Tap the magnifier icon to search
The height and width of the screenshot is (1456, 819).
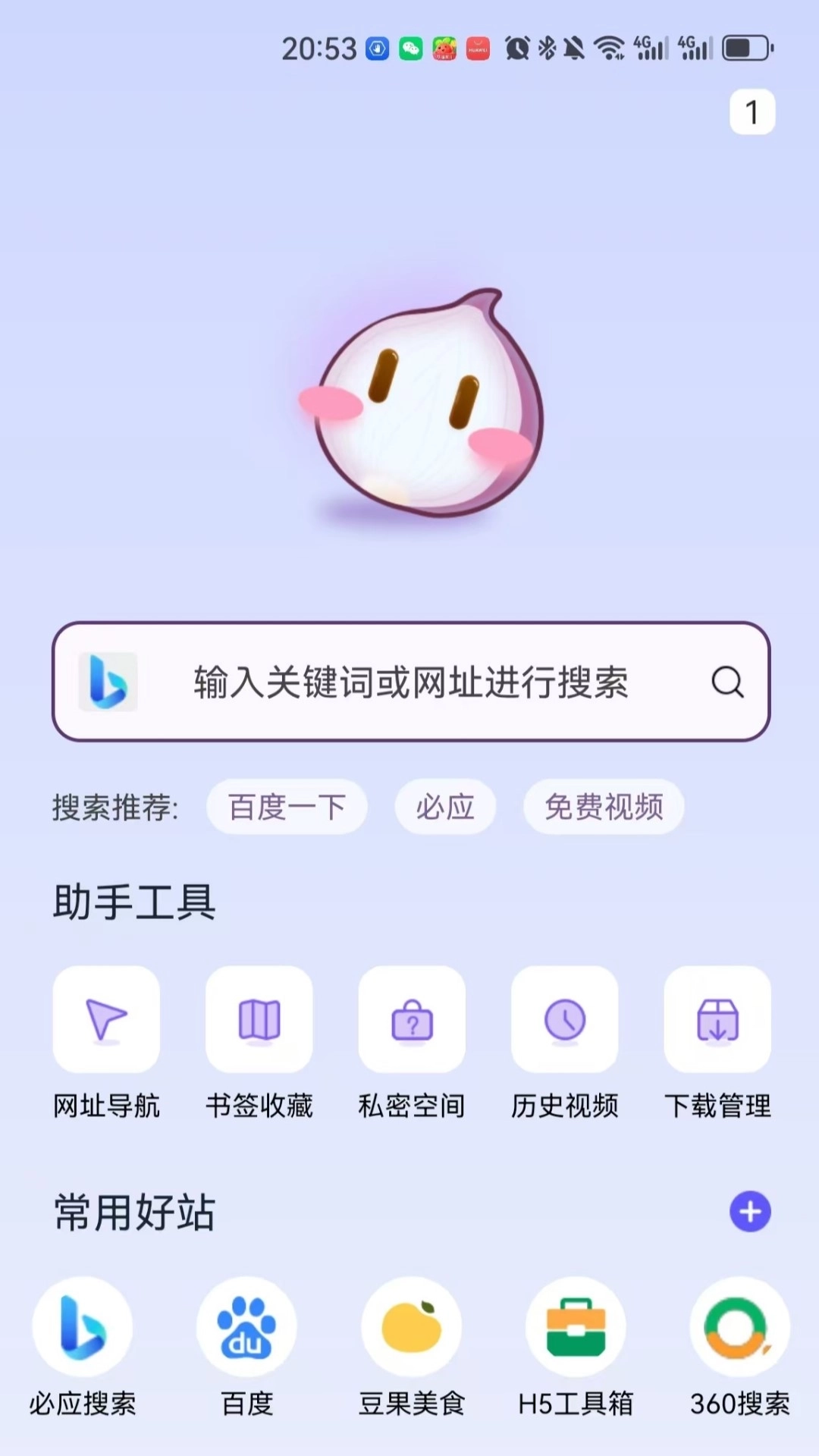pos(726,681)
